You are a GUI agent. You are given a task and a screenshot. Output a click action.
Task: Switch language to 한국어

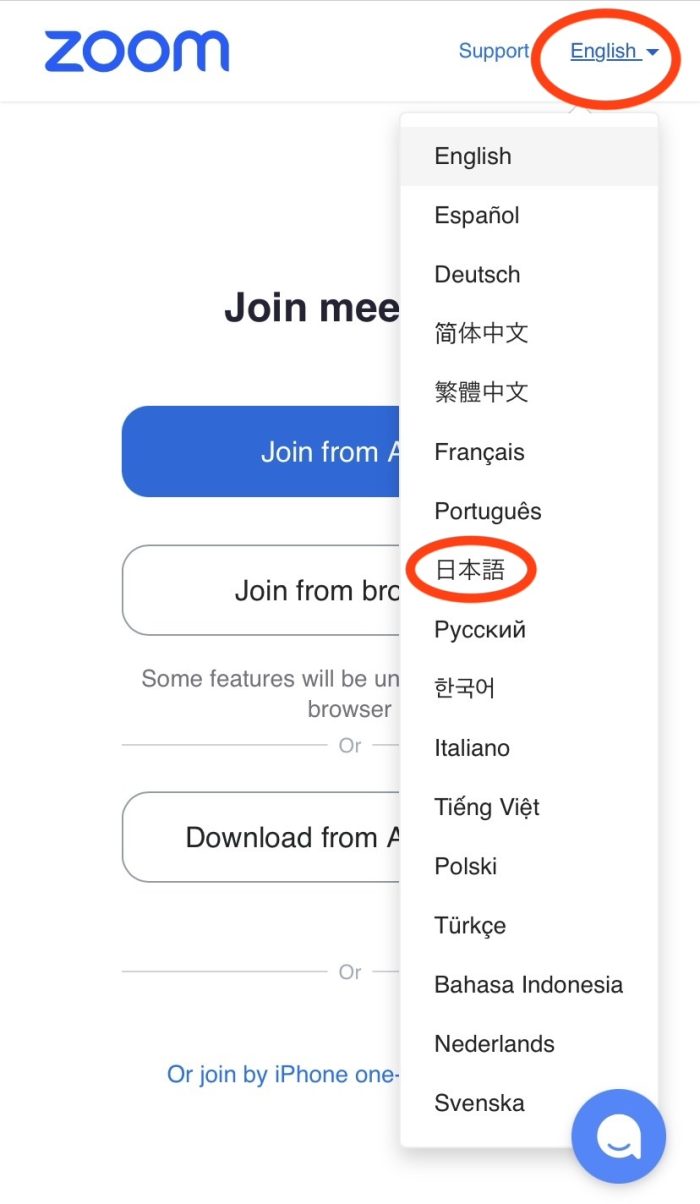(464, 688)
